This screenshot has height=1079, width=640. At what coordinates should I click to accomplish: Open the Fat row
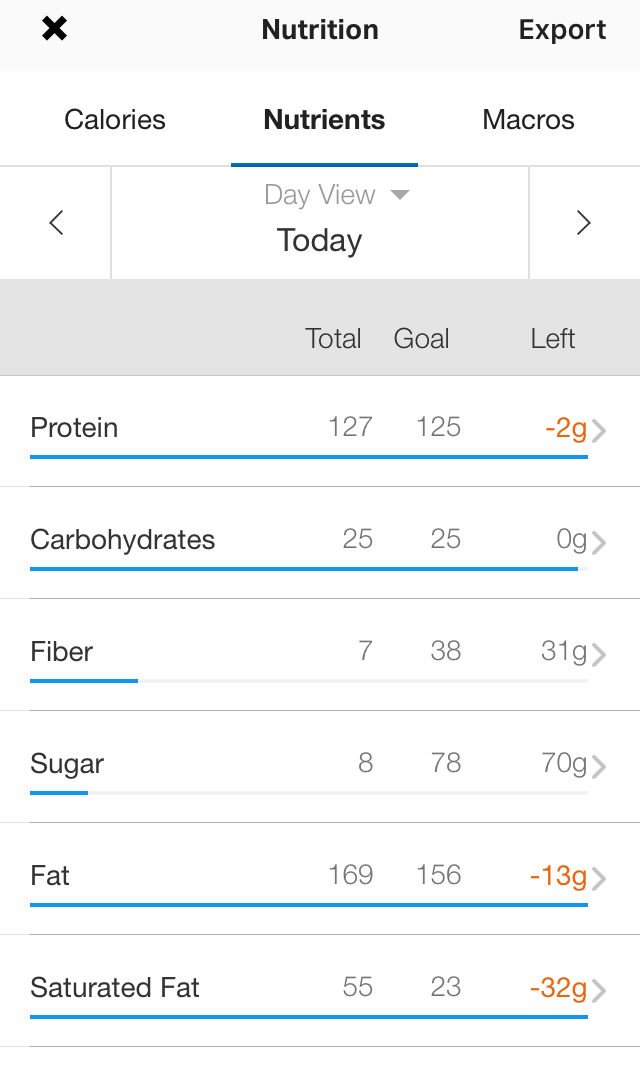(320, 879)
